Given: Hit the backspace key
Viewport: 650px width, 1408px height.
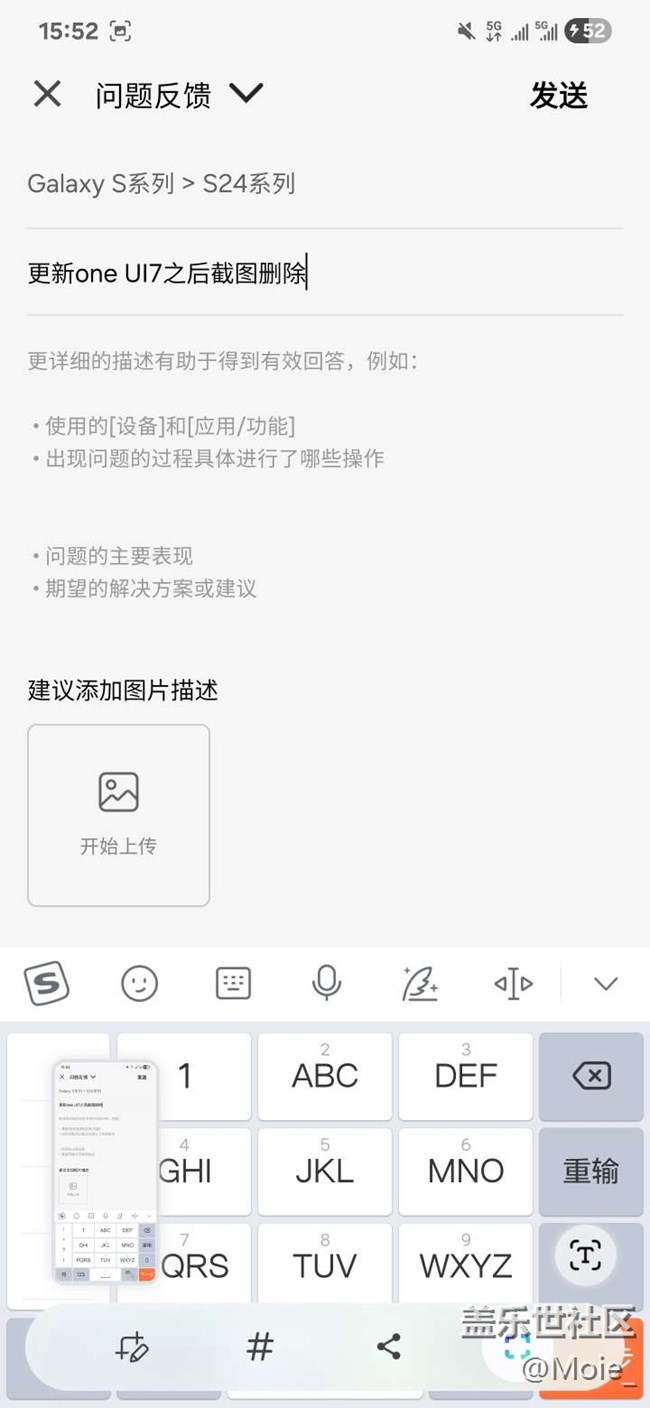Looking at the screenshot, I should click(x=591, y=1076).
